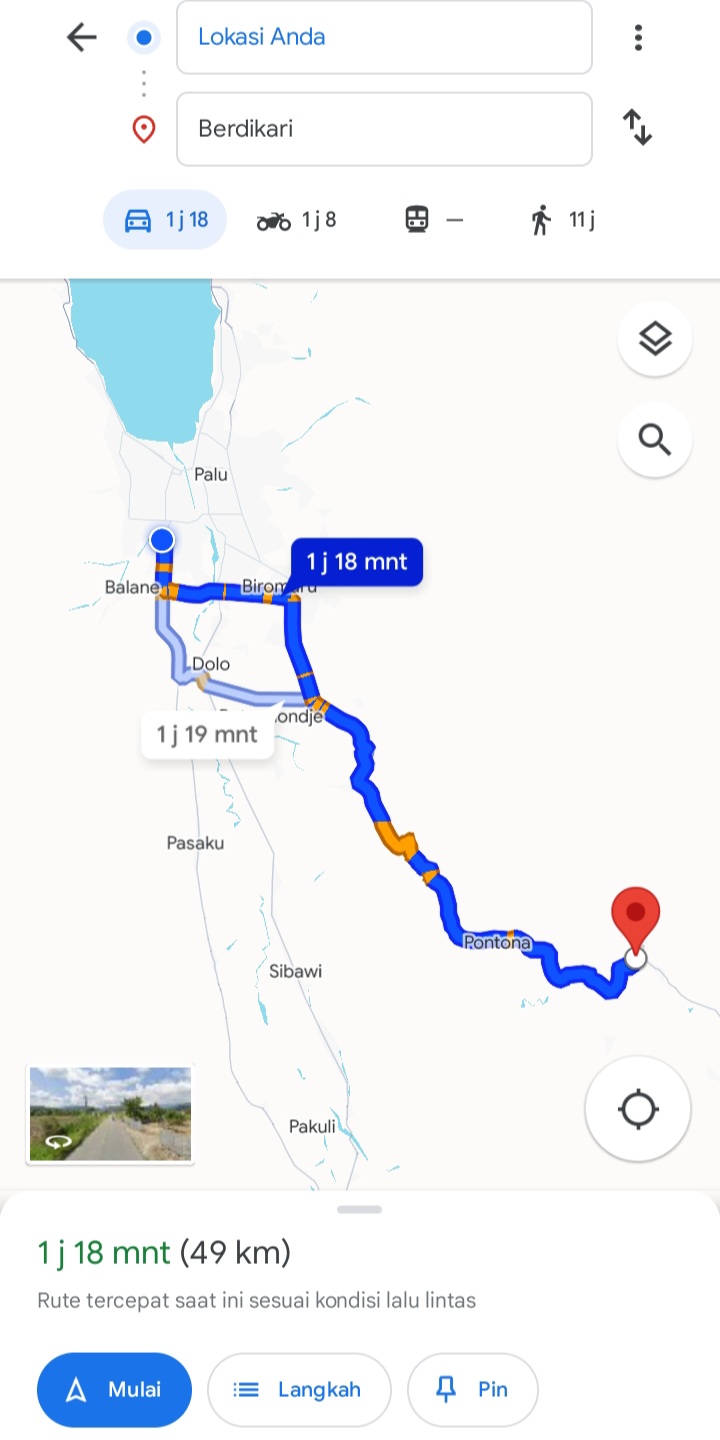Expand the bottom sheet handle
This screenshot has width=720, height=1440.
click(360, 1209)
